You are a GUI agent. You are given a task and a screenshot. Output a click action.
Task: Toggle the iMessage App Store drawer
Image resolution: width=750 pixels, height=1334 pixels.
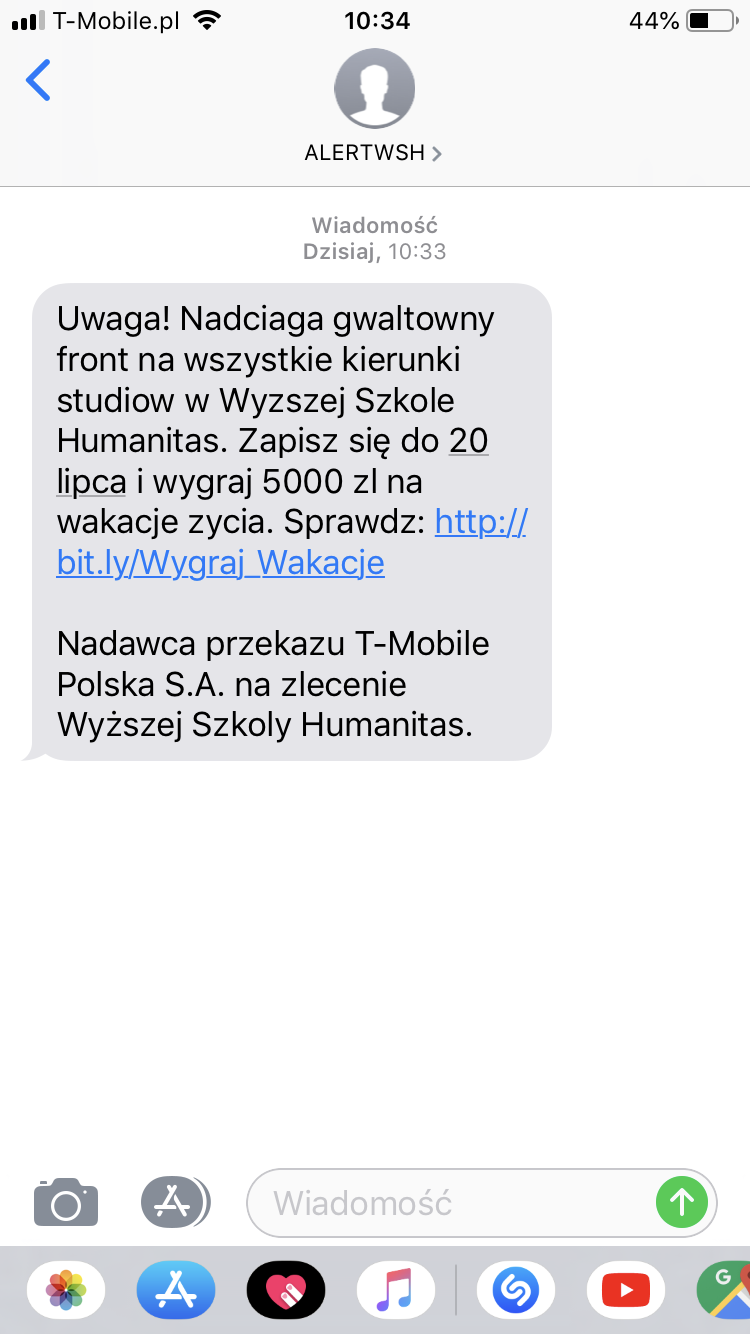pyautogui.click(x=175, y=1201)
